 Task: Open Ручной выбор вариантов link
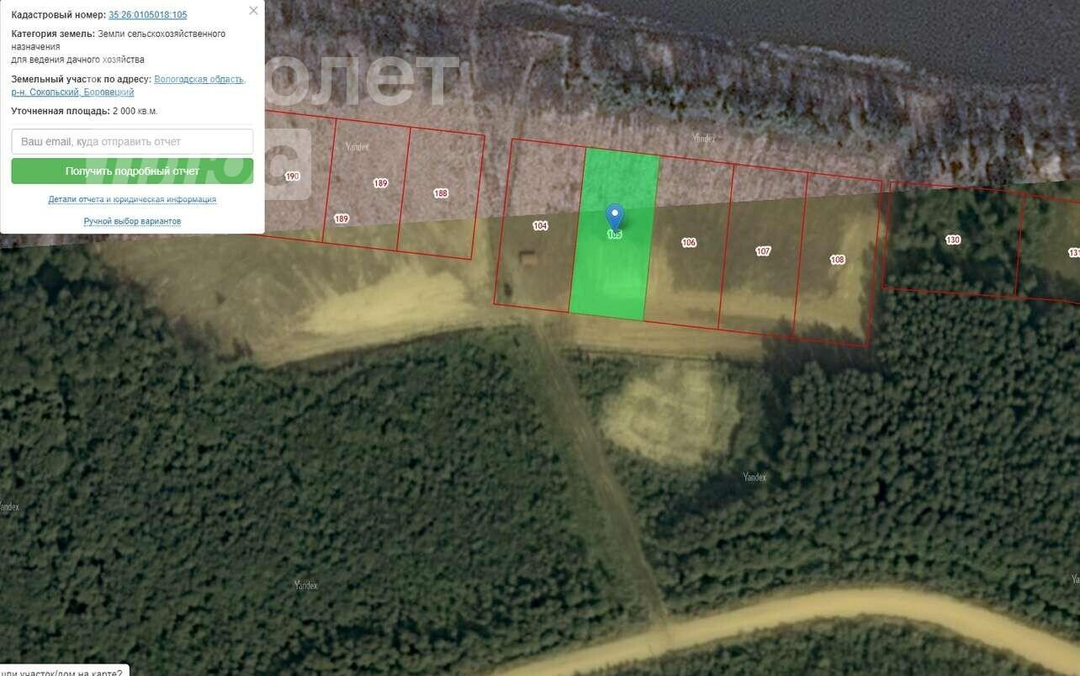(x=132, y=221)
